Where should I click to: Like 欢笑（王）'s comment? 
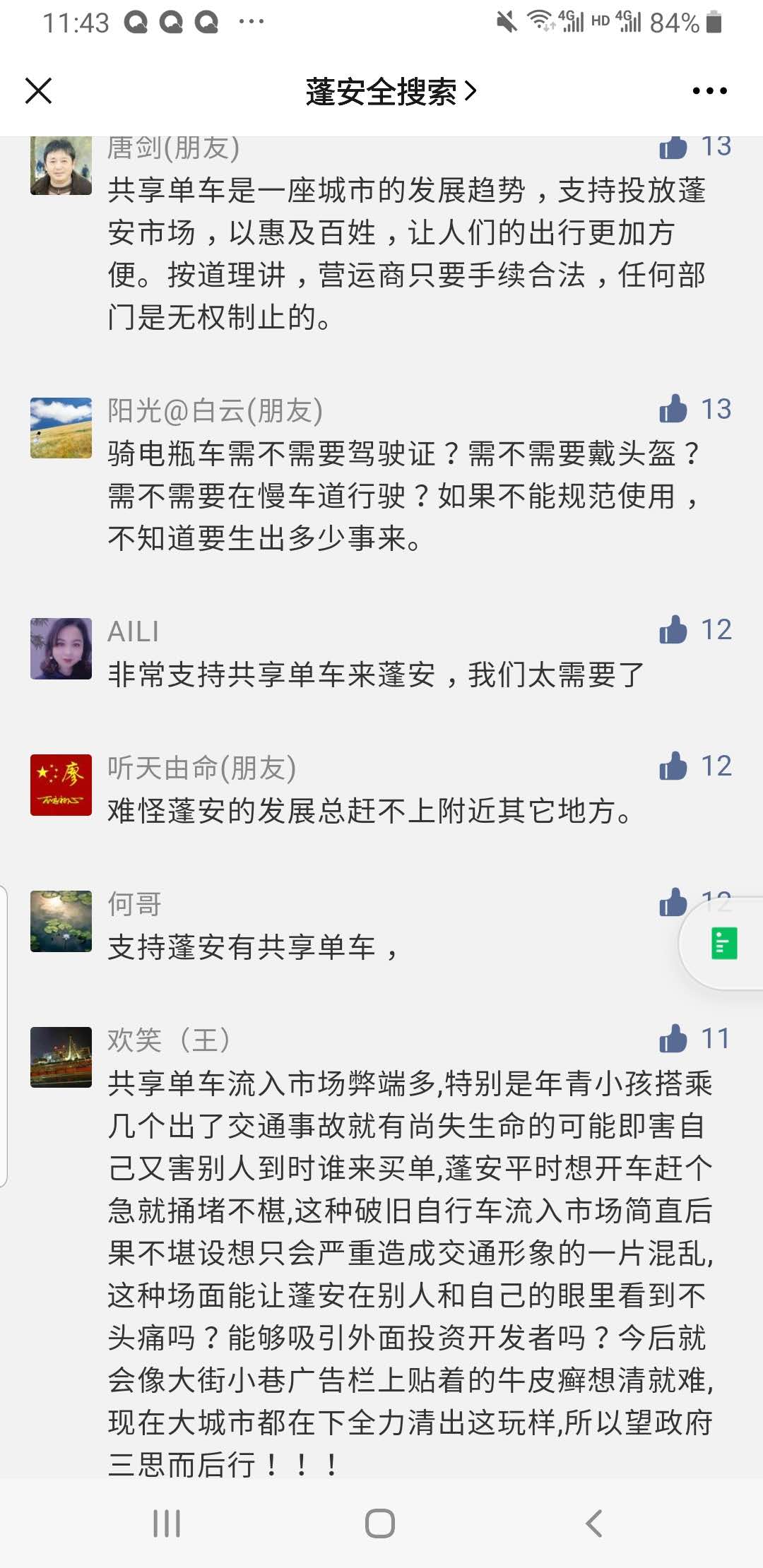coord(673,1039)
